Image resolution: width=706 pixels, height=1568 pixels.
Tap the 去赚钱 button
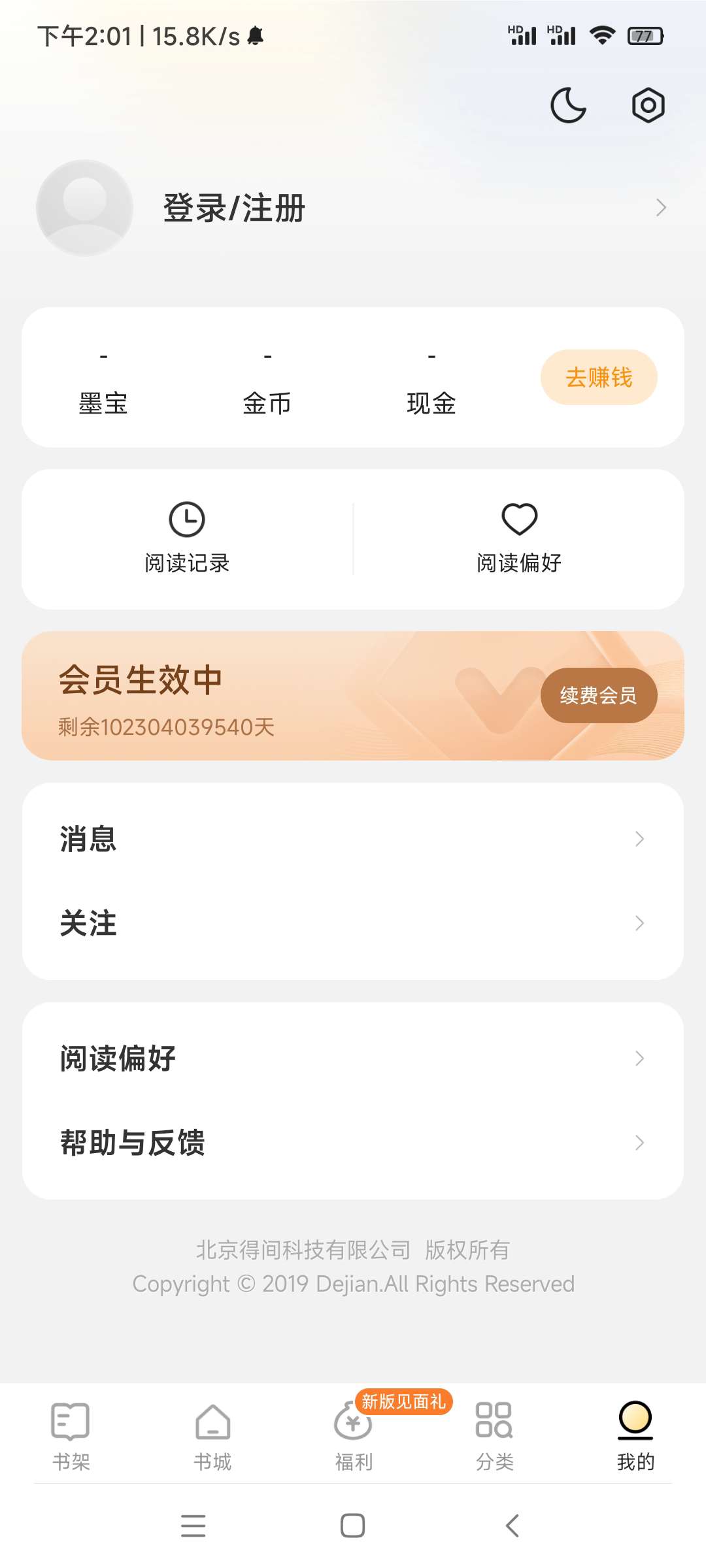click(x=598, y=378)
